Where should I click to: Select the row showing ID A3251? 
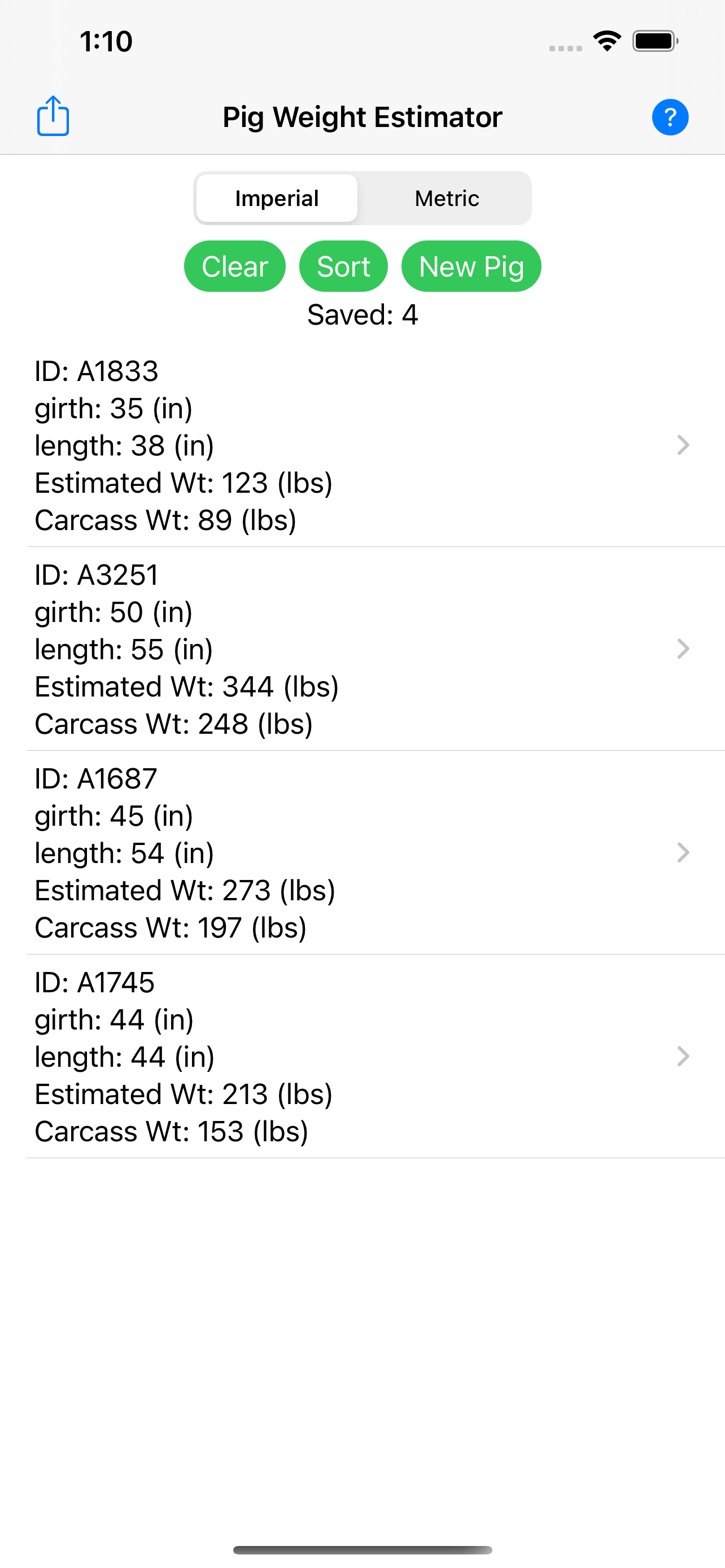coord(362,649)
